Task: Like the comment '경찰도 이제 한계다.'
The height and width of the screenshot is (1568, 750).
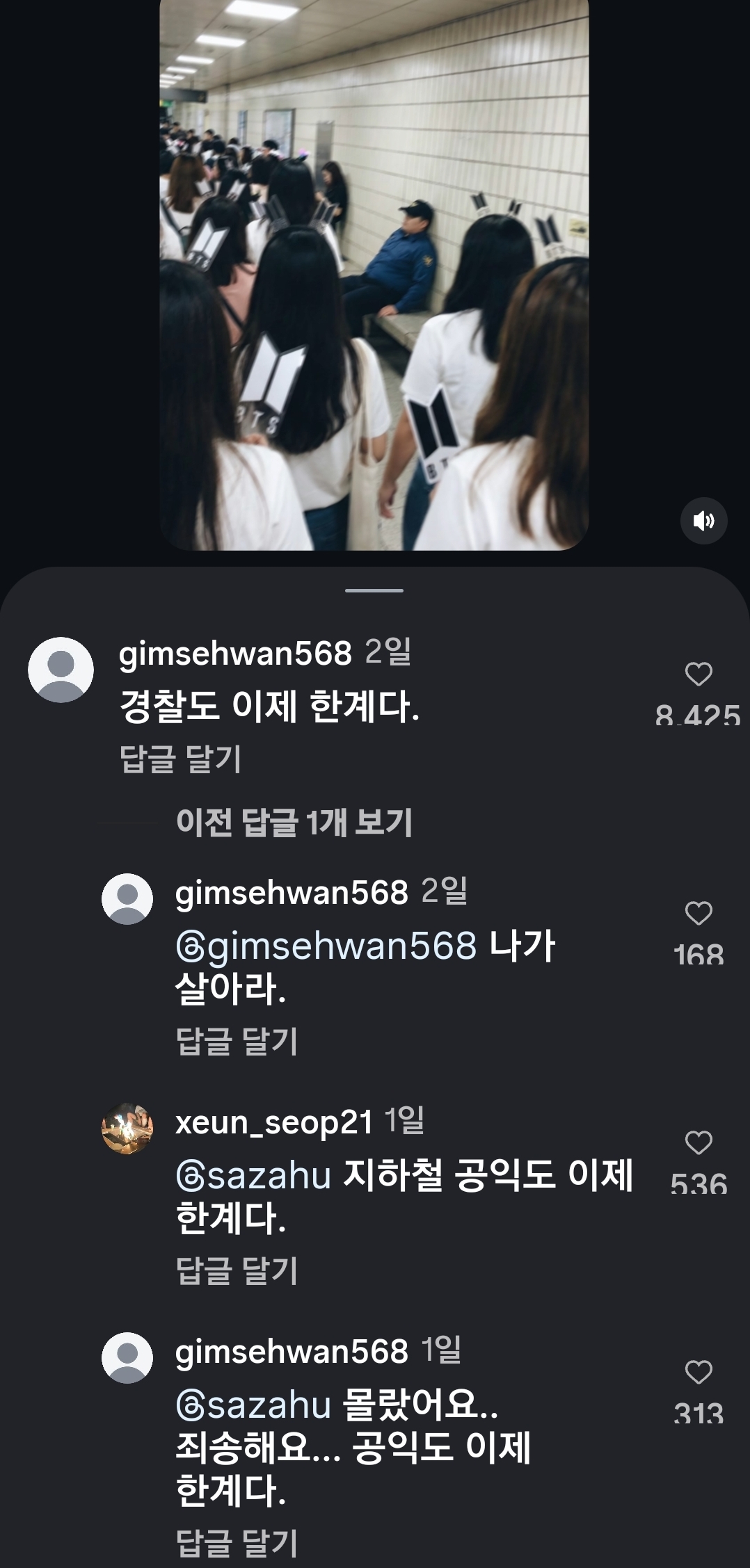Action: [698, 674]
